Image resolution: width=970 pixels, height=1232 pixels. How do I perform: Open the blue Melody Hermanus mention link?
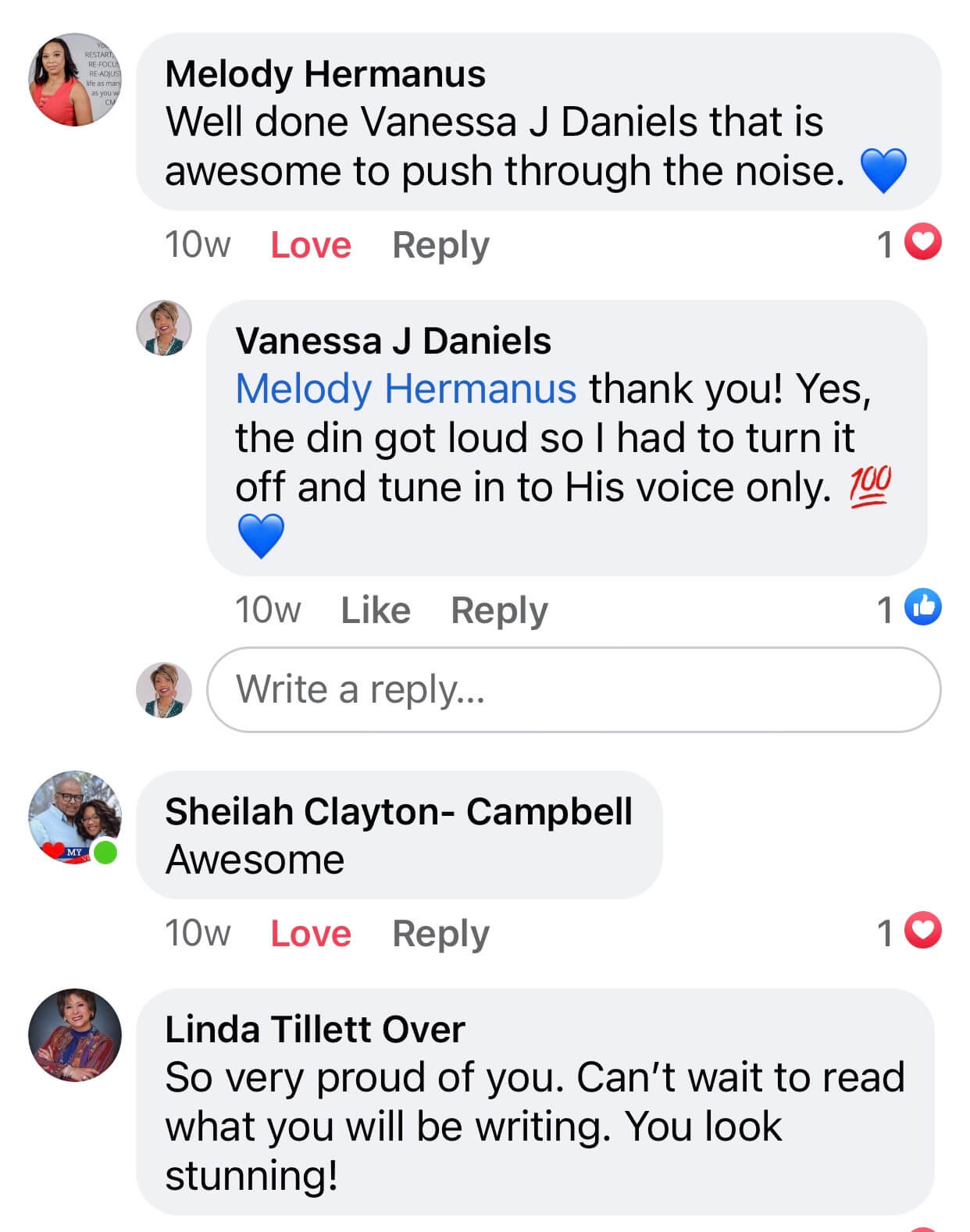tap(405, 389)
